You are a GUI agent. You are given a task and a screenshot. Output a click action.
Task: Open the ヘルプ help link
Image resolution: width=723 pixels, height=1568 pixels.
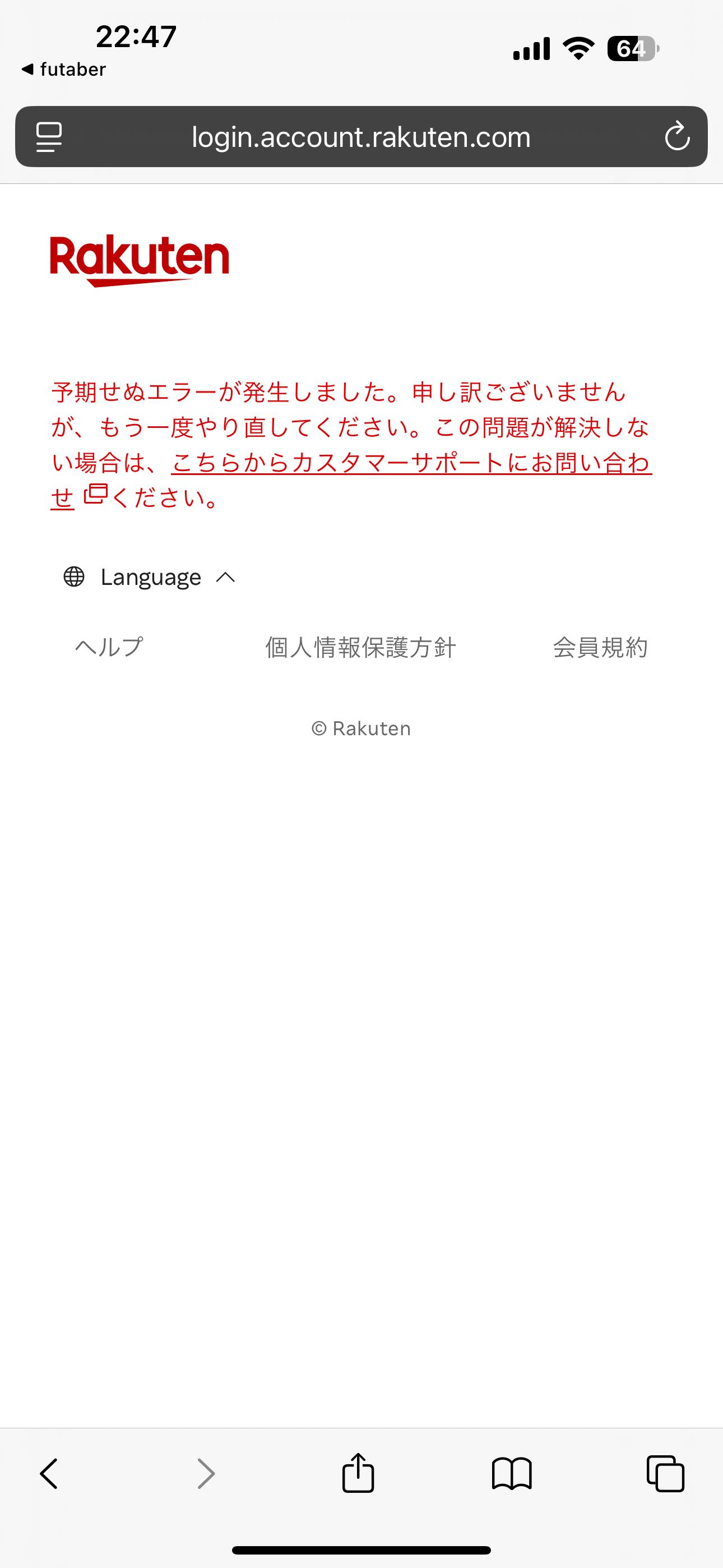pos(109,647)
